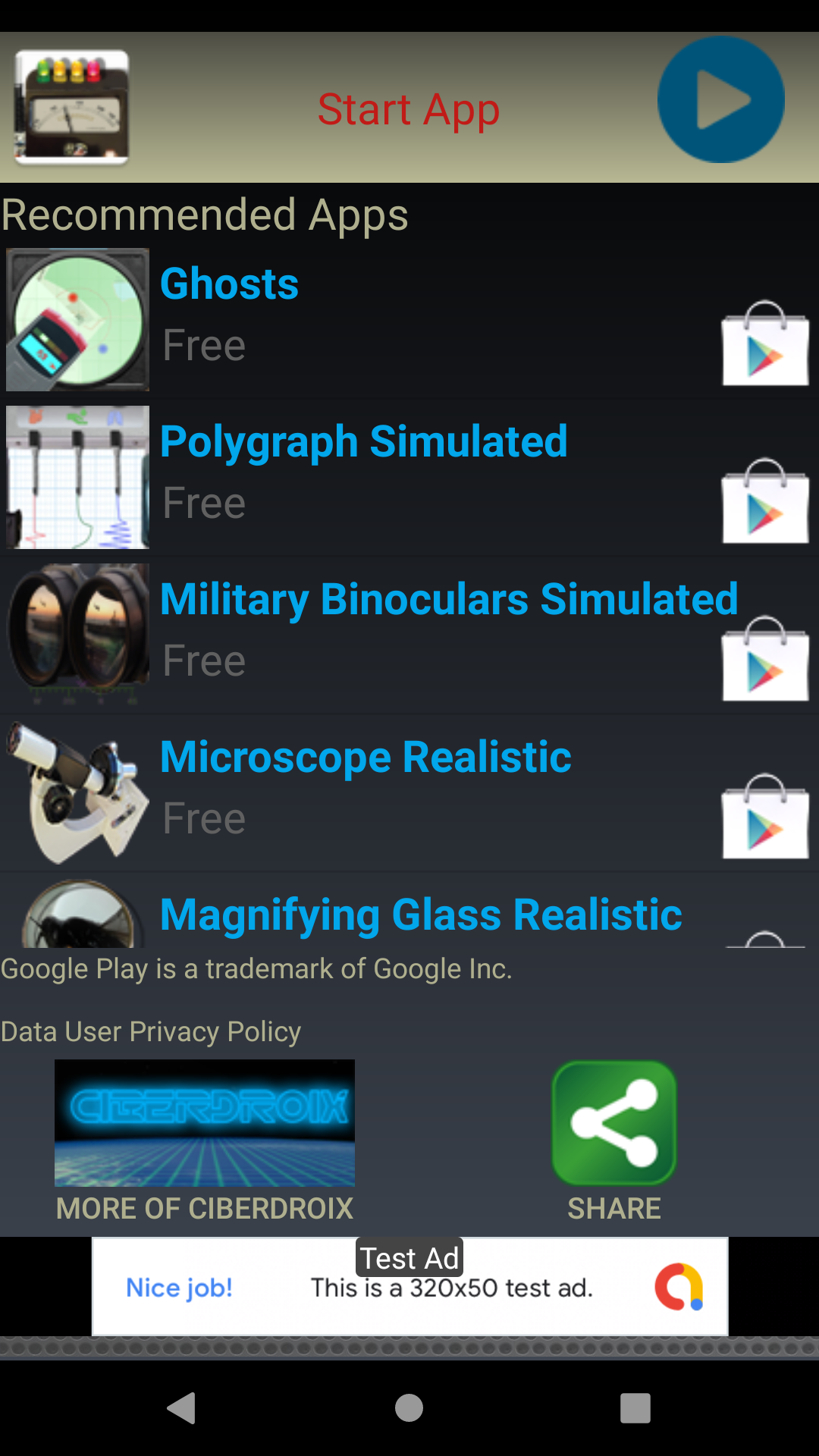Open the Ghosts app listing
Image resolution: width=819 pixels, height=1456 pixels.
230,284
